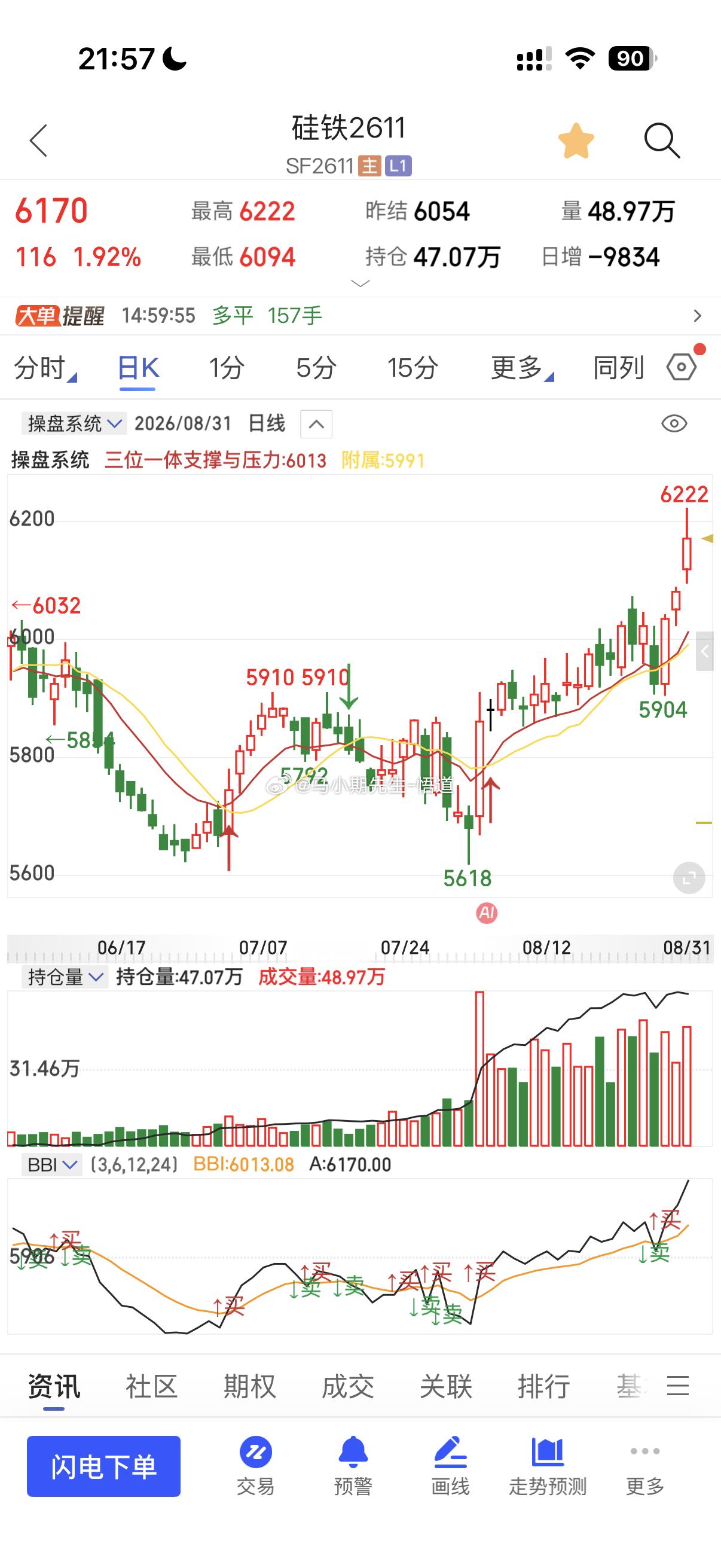Switch to the 期权 tab
The image size is (721, 1568).
249,1386
